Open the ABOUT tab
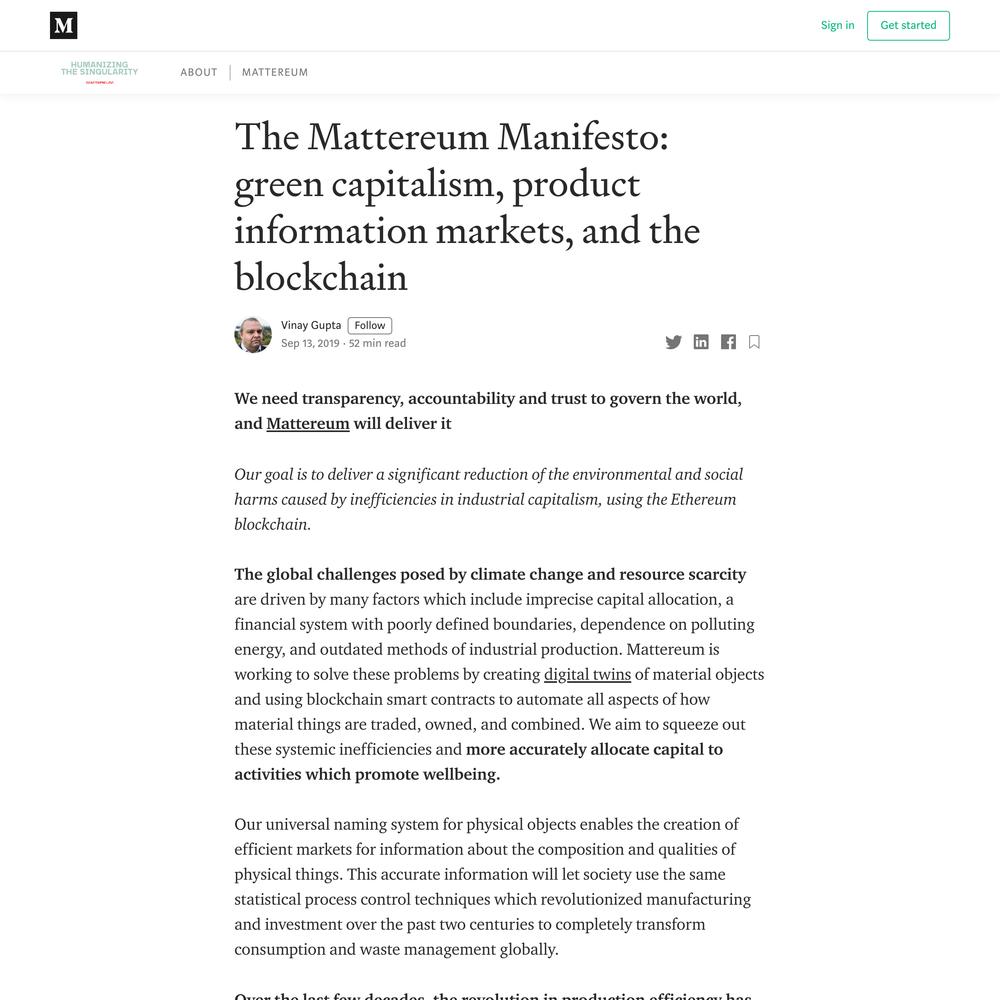This screenshot has height=1000, width=1000. pos(199,72)
